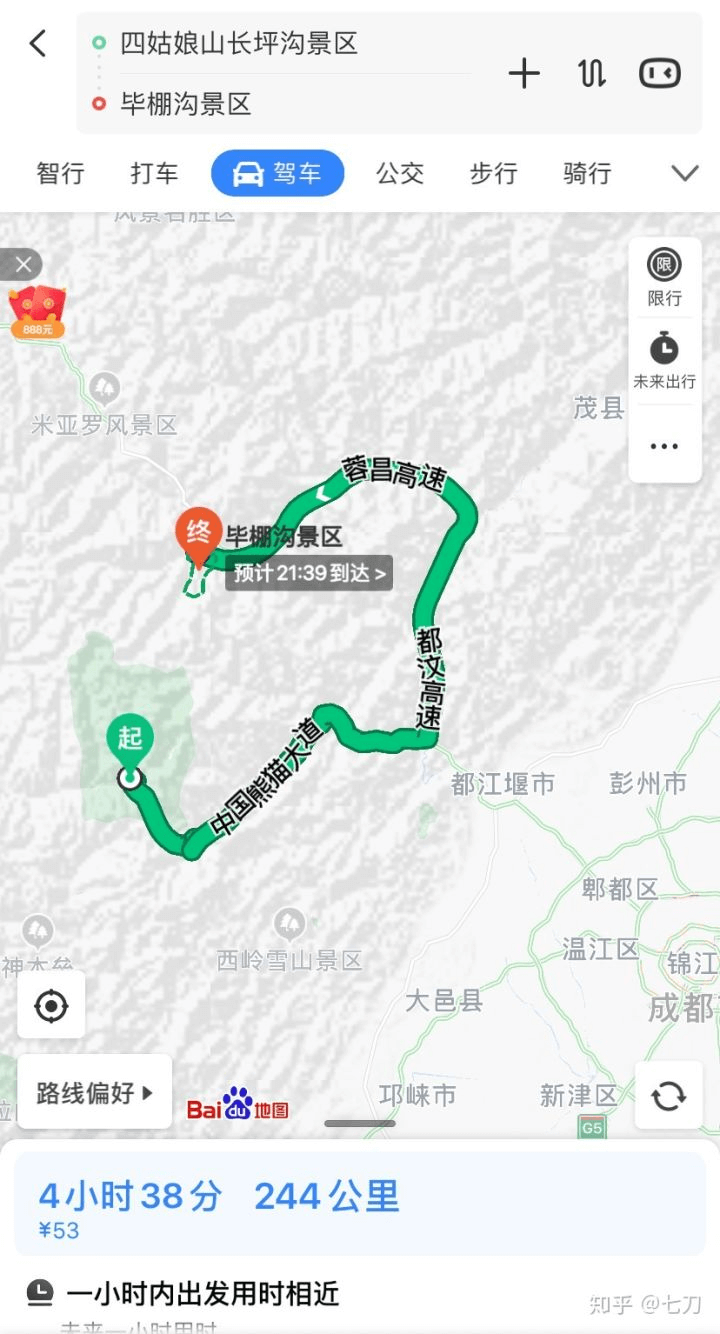Image resolution: width=720 pixels, height=1334 pixels.
Task: Switch to the 智行 tab
Action: click(x=61, y=173)
